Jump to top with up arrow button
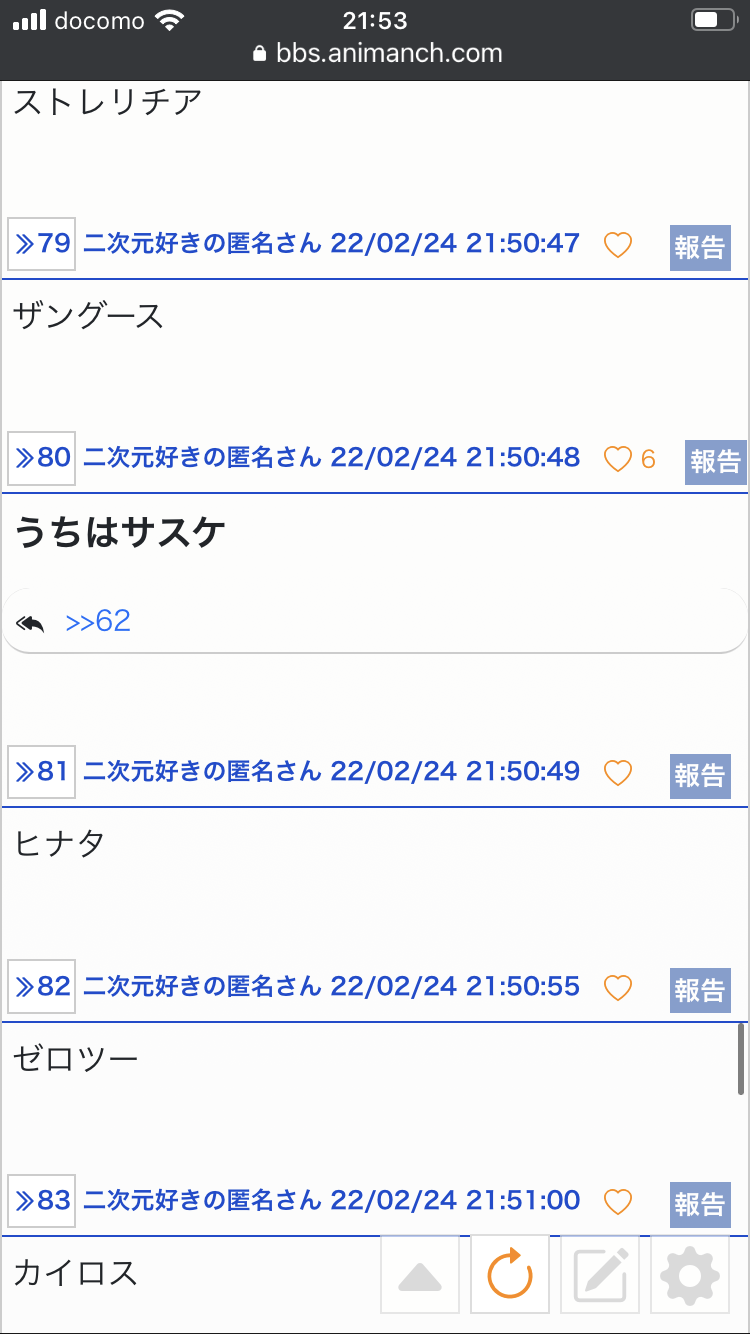Screen dimensions: 750x1334 pos(420,1275)
